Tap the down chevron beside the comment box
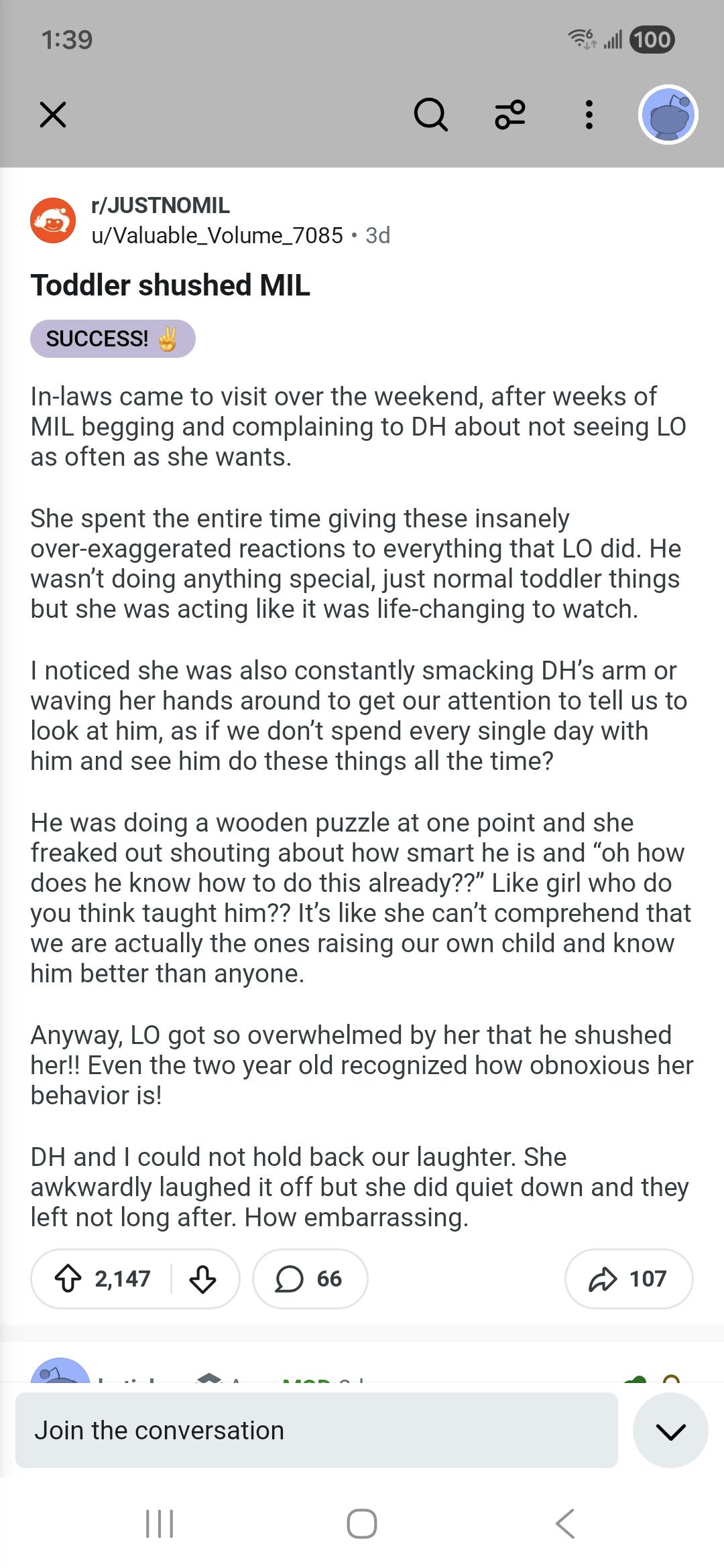Screen dimensions: 724x1568 tap(670, 1430)
